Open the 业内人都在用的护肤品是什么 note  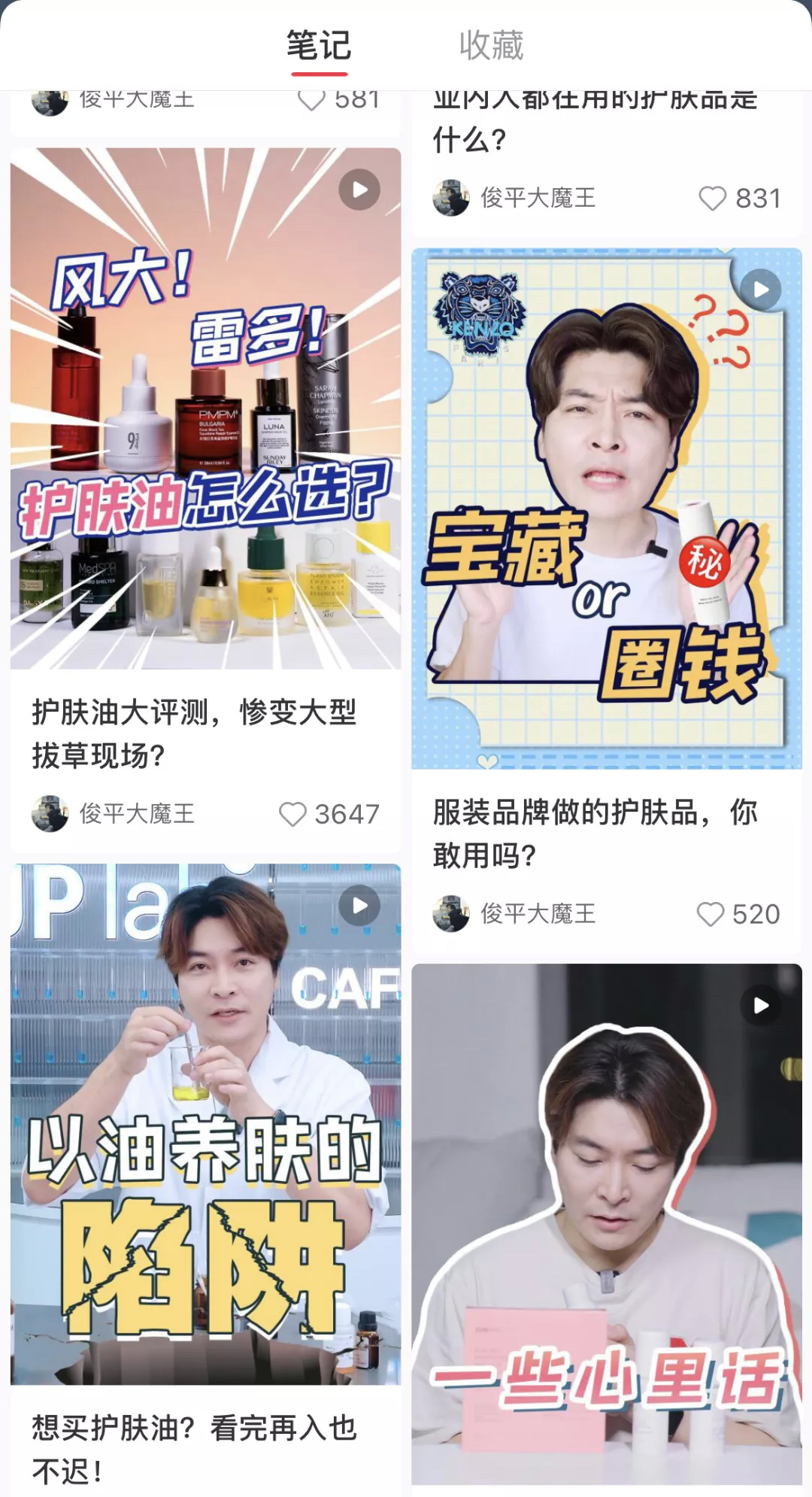(594, 124)
